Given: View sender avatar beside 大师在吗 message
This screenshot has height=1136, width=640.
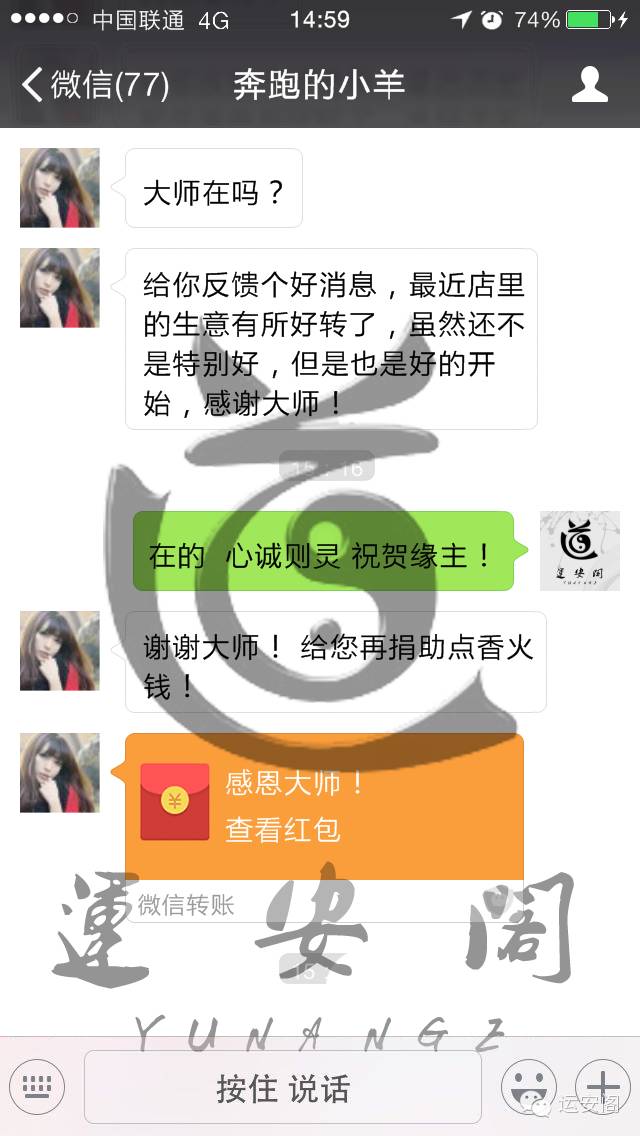Looking at the screenshot, I should [60, 188].
